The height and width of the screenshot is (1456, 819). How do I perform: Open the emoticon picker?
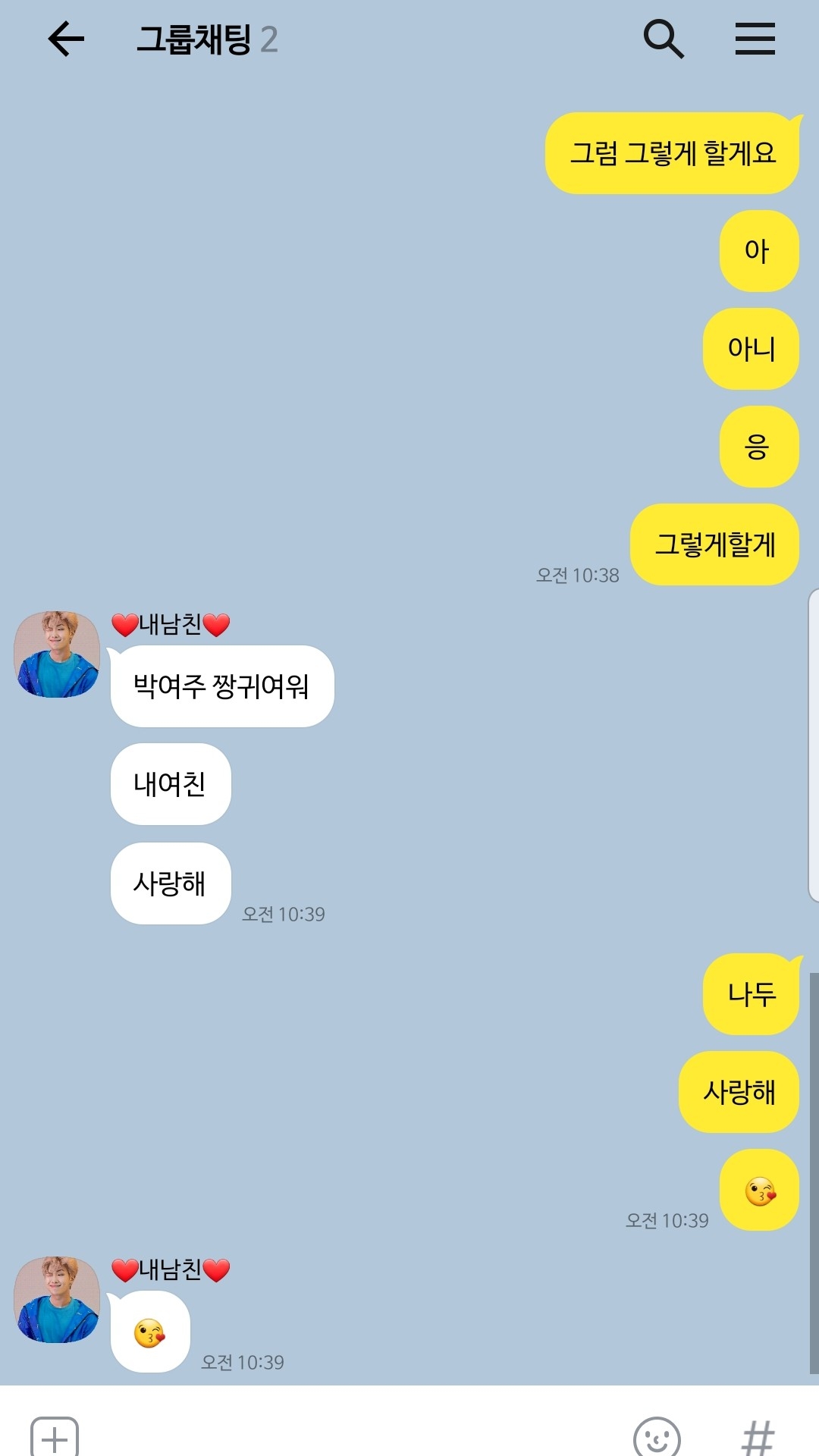[657, 1436]
